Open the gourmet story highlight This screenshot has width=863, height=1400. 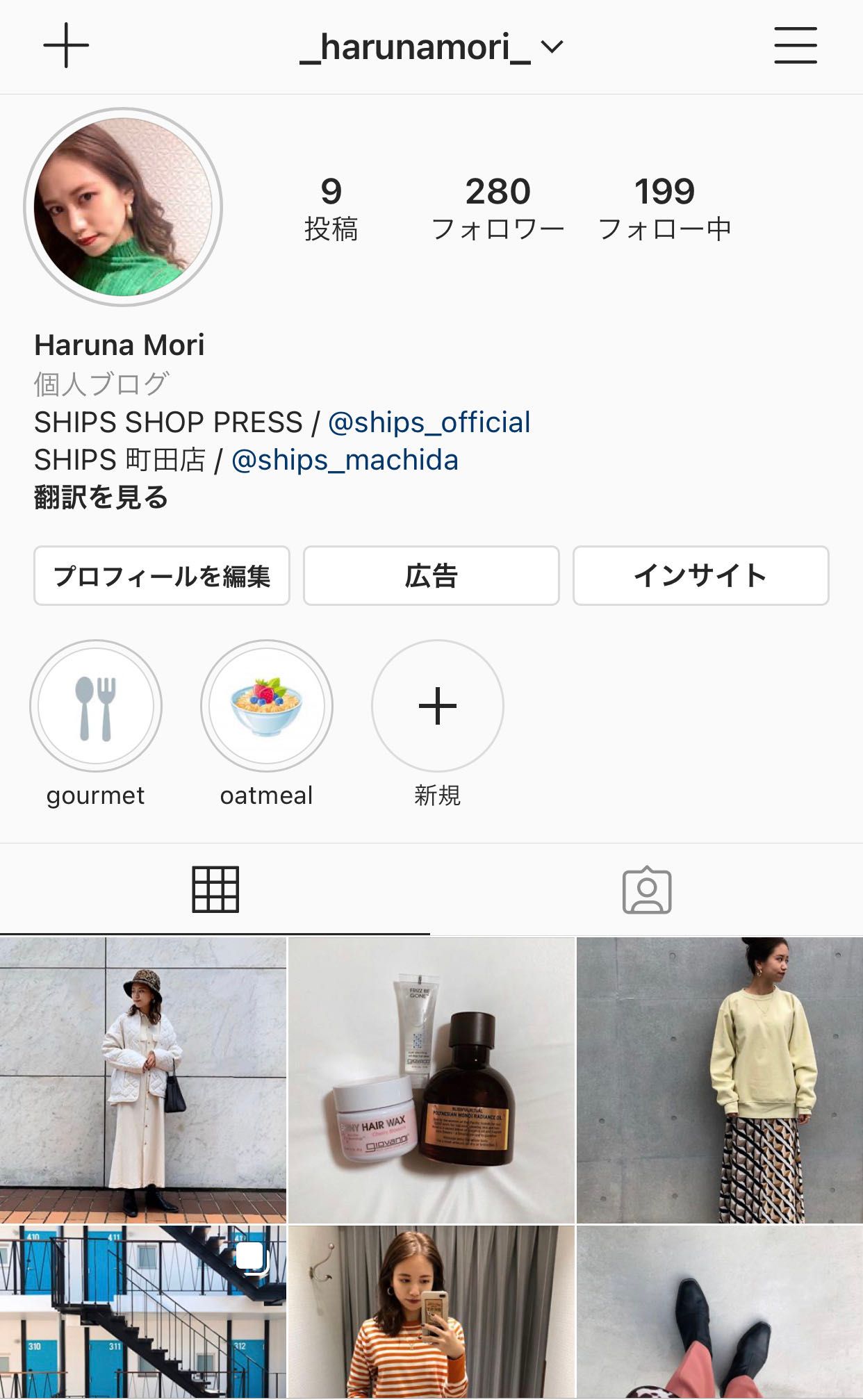tap(96, 706)
